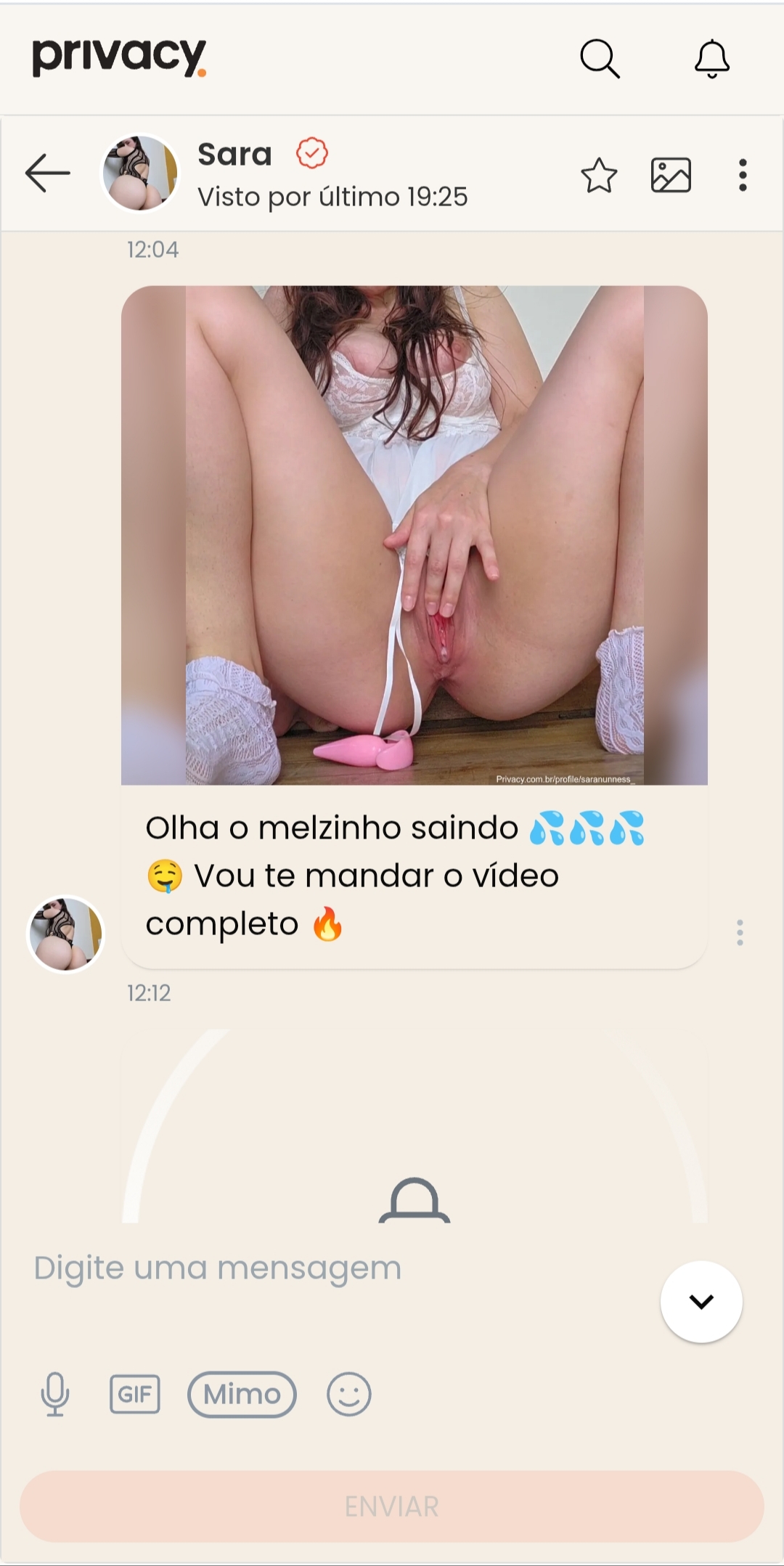
Task: Send a Mimo tip
Action: pyautogui.click(x=242, y=1394)
